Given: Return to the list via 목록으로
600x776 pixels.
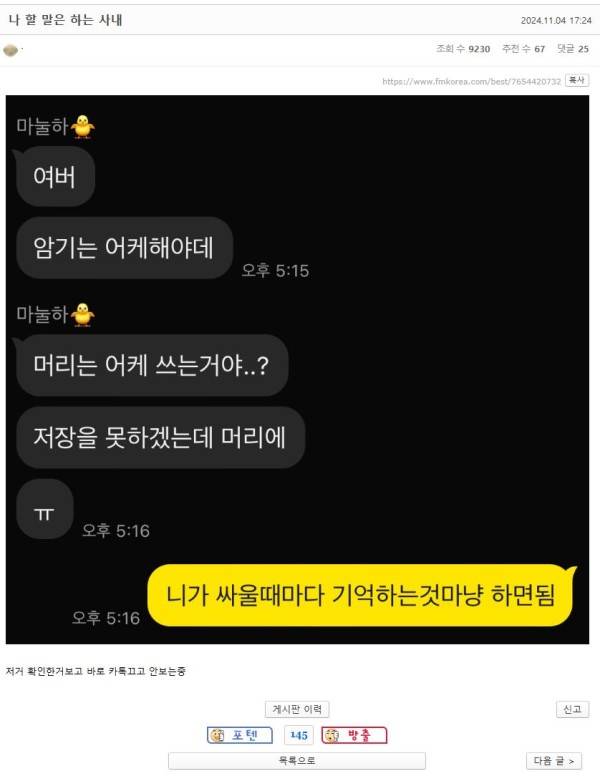Looking at the screenshot, I should pyautogui.click(x=297, y=761).
